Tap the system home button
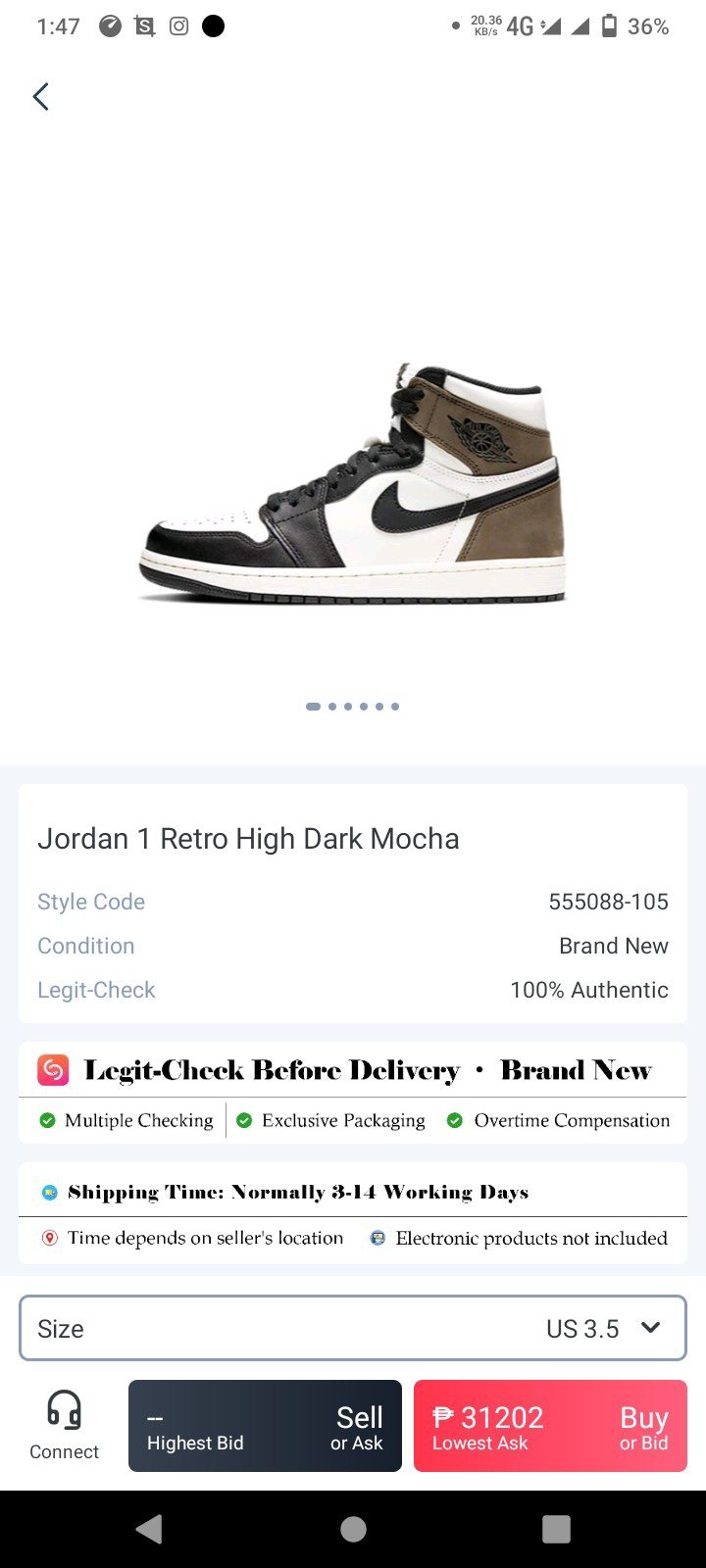The width and height of the screenshot is (706, 1568). (x=353, y=1529)
